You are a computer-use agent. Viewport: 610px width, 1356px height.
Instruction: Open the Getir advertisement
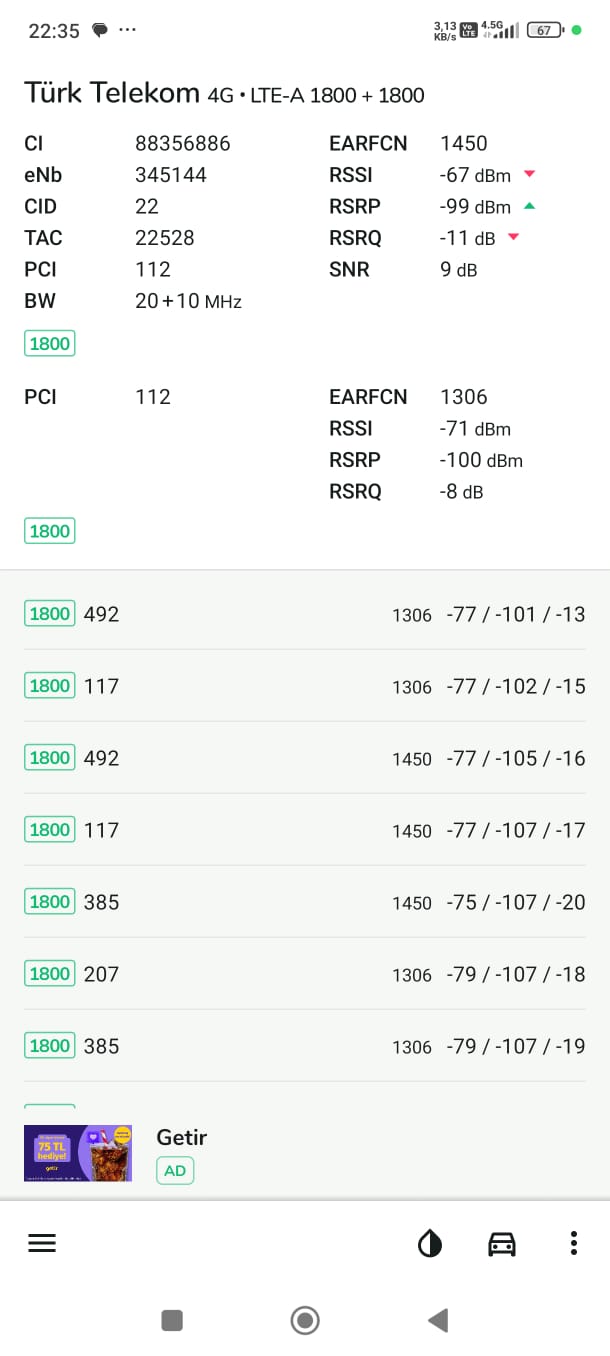pos(305,1153)
